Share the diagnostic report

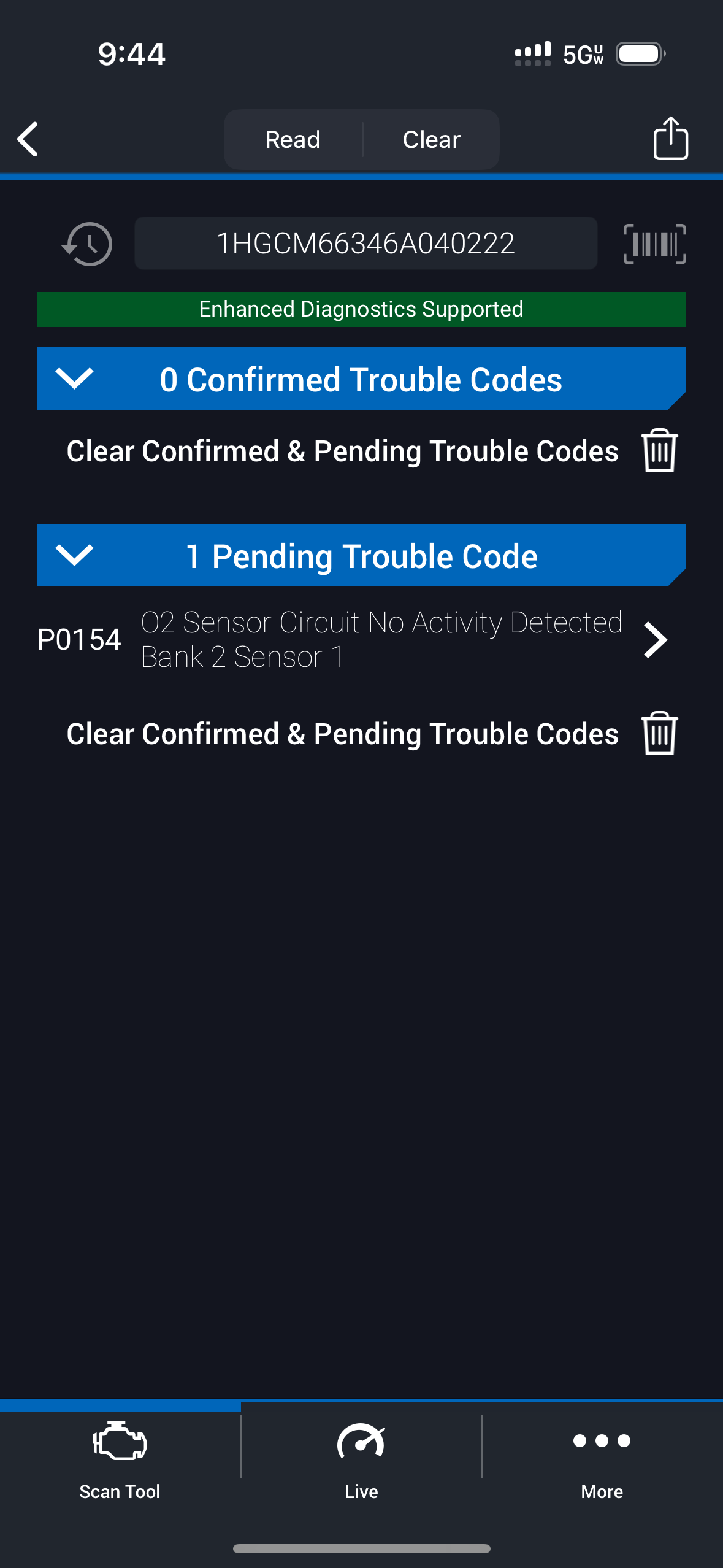[670, 139]
